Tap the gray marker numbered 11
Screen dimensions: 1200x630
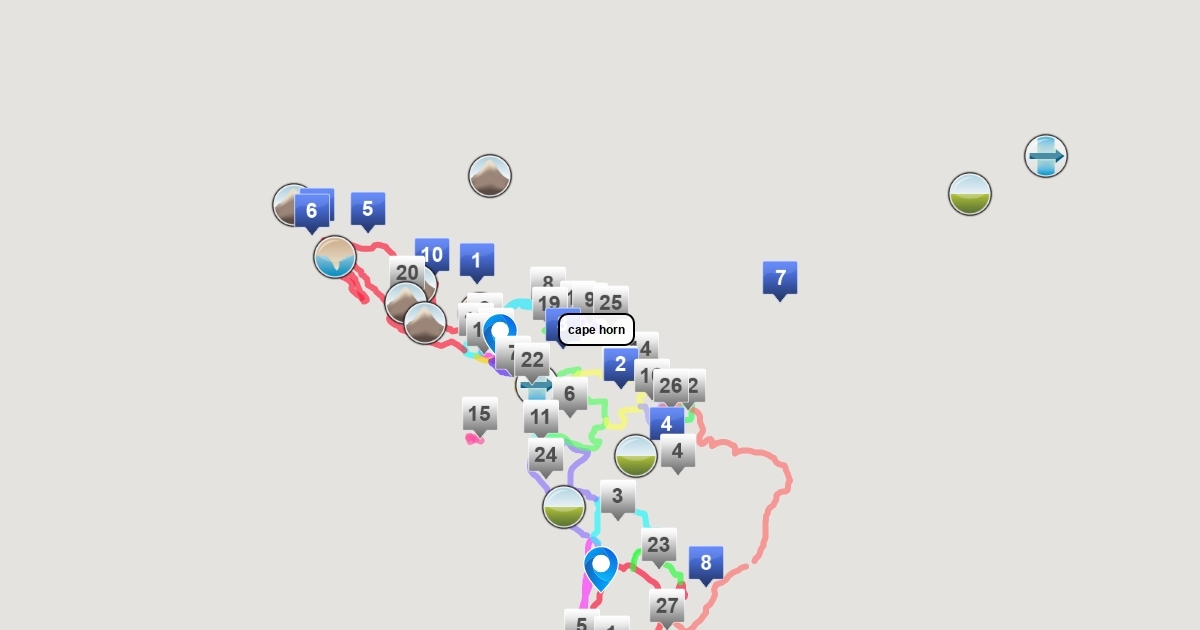point(541,417)
